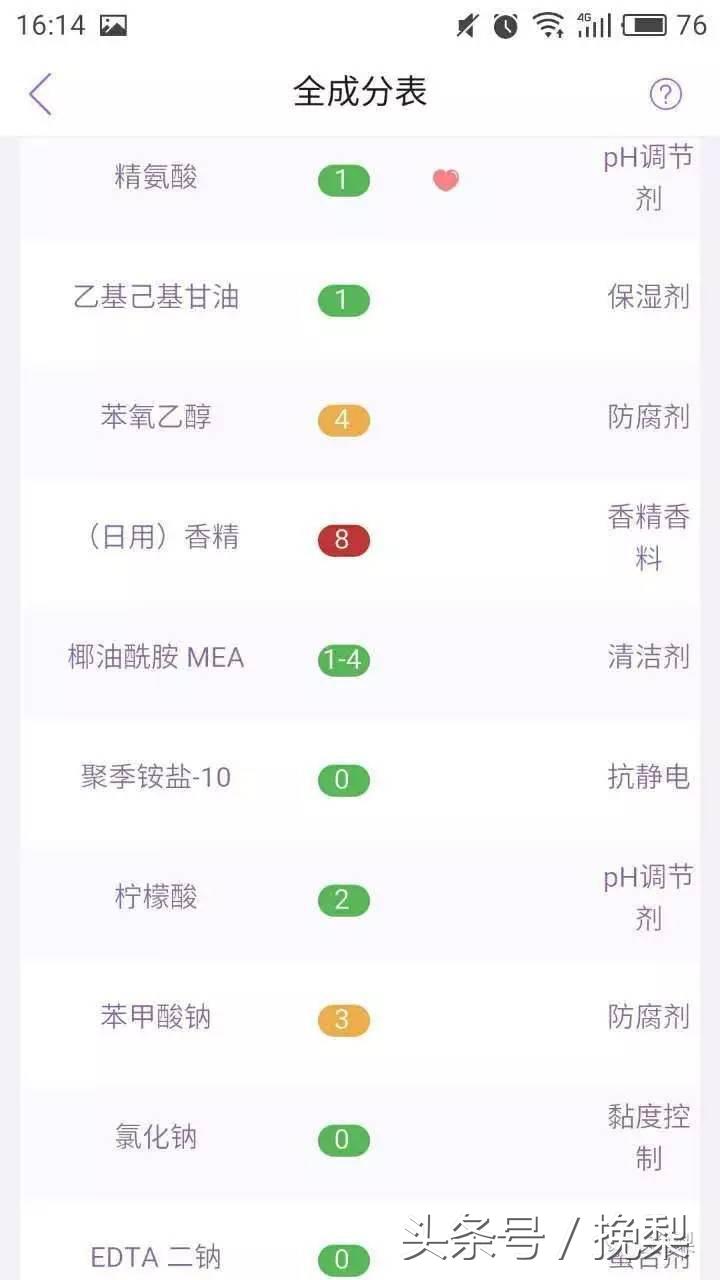Open ingredient row 乙基己基甘油
The width and height of the screenshot is (720, 1280).
(x=360, y=300)
